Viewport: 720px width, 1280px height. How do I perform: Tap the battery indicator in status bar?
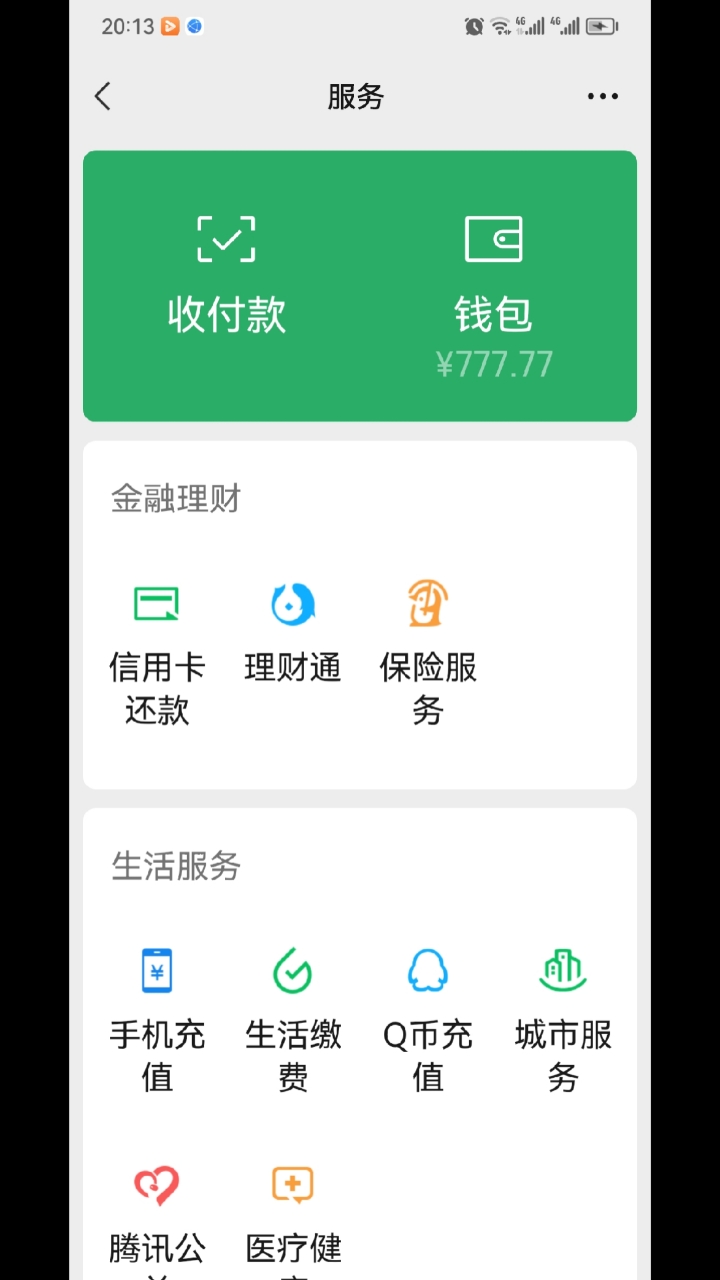(x=598, y=26)
